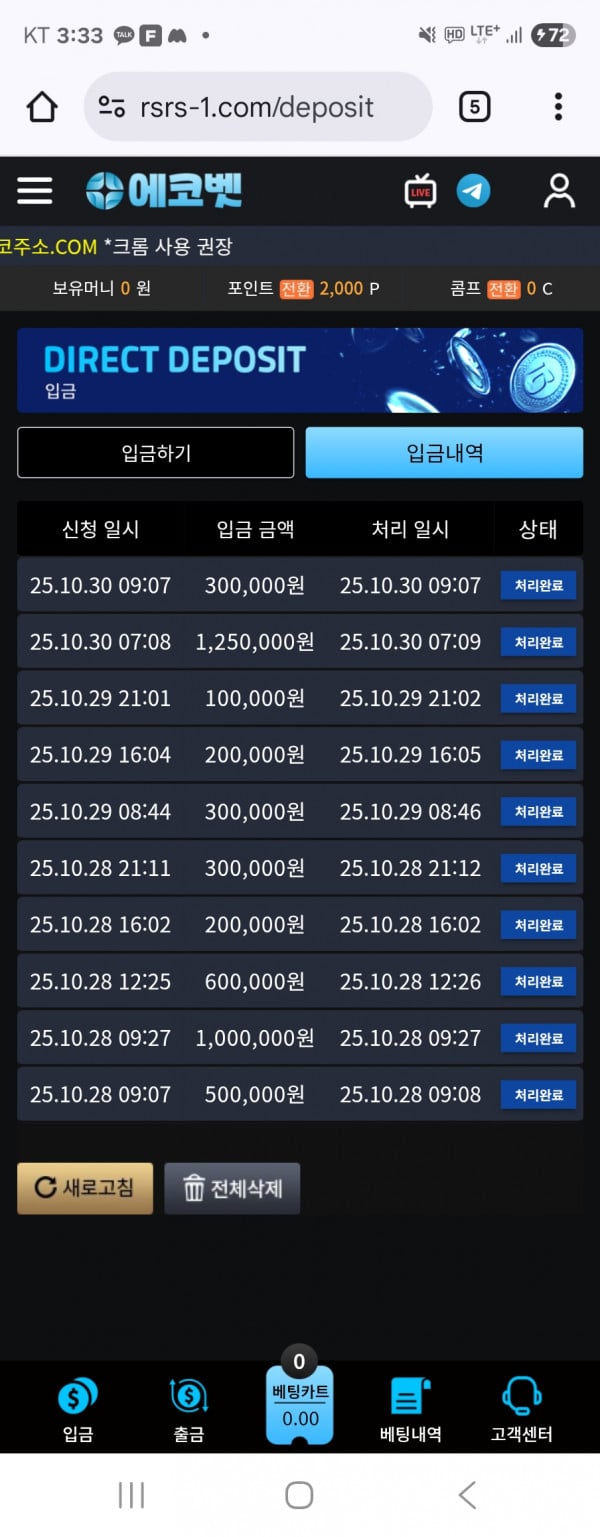This screenshot has width=600, height=1537.
Task: Tap 전환 next to 포인트
Action: coord(296,289)
